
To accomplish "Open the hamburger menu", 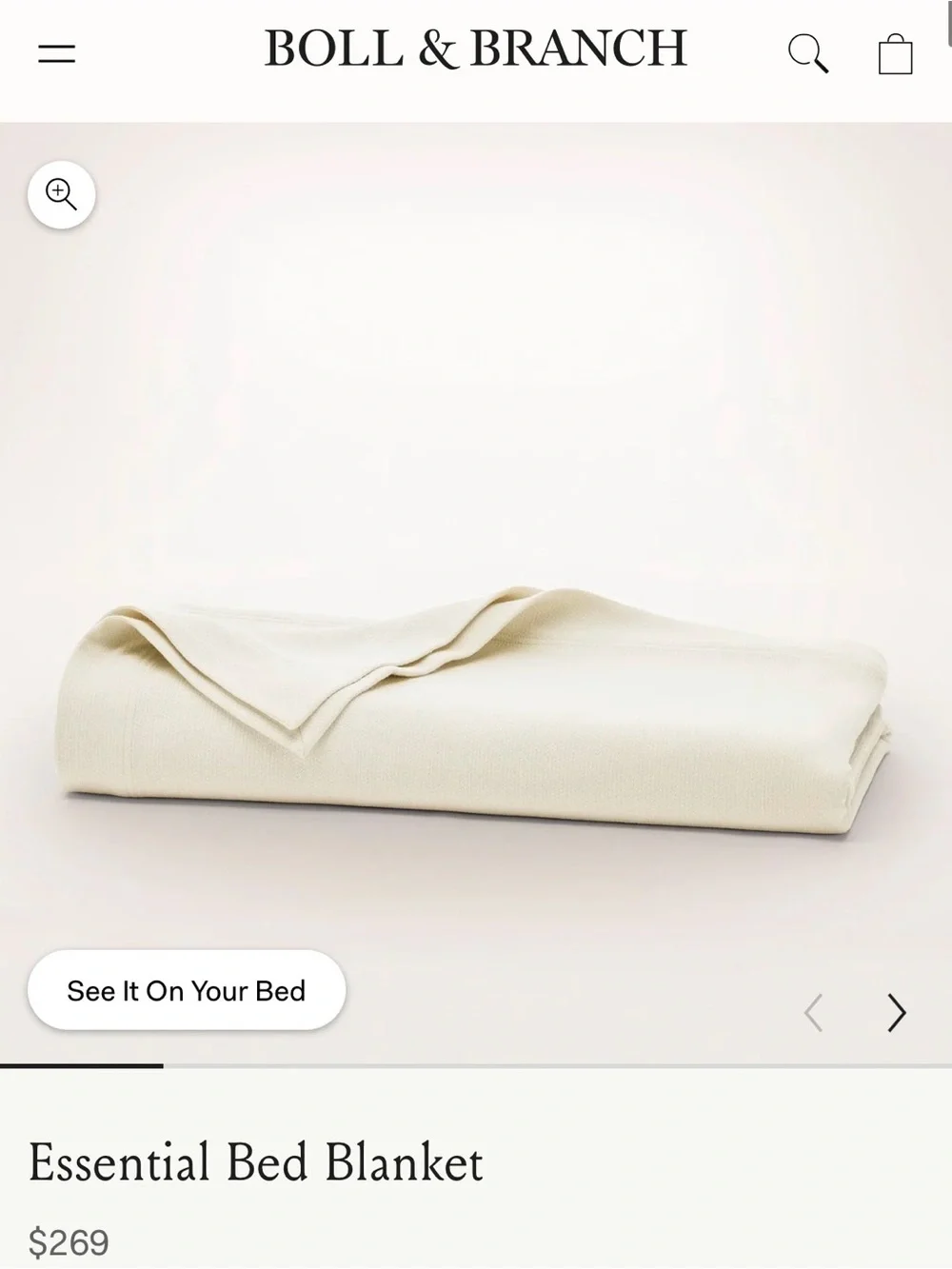I will pos(56,53).
